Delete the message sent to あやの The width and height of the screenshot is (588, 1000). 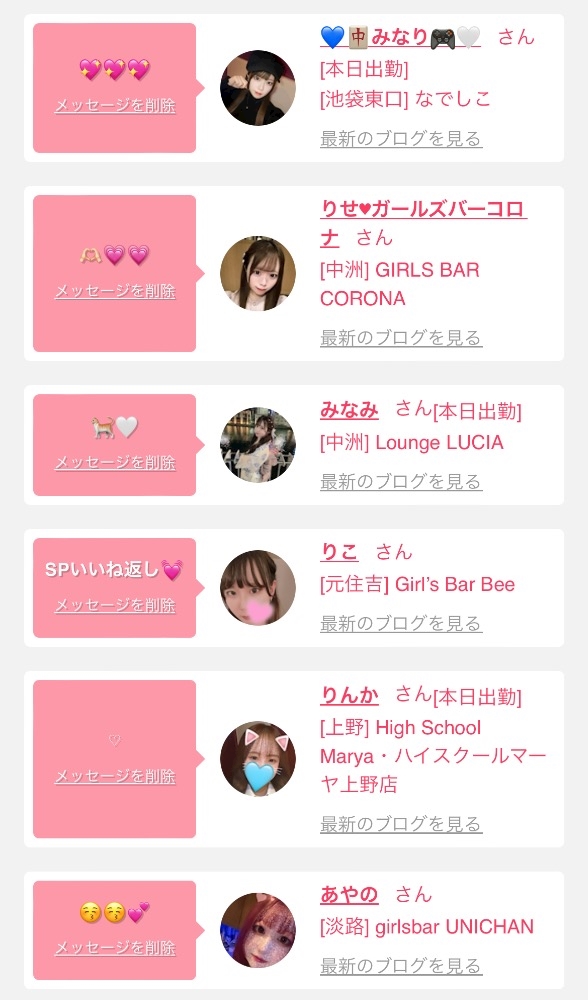115,948
